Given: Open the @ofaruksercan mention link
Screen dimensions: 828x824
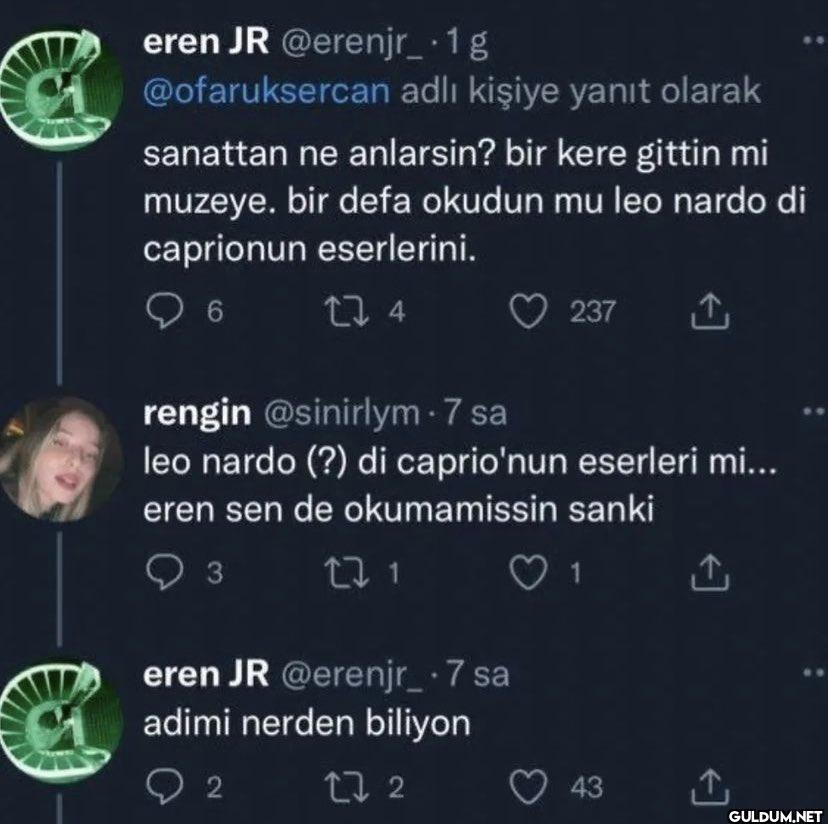Looking at the screenshot, I should pos(267,92).
